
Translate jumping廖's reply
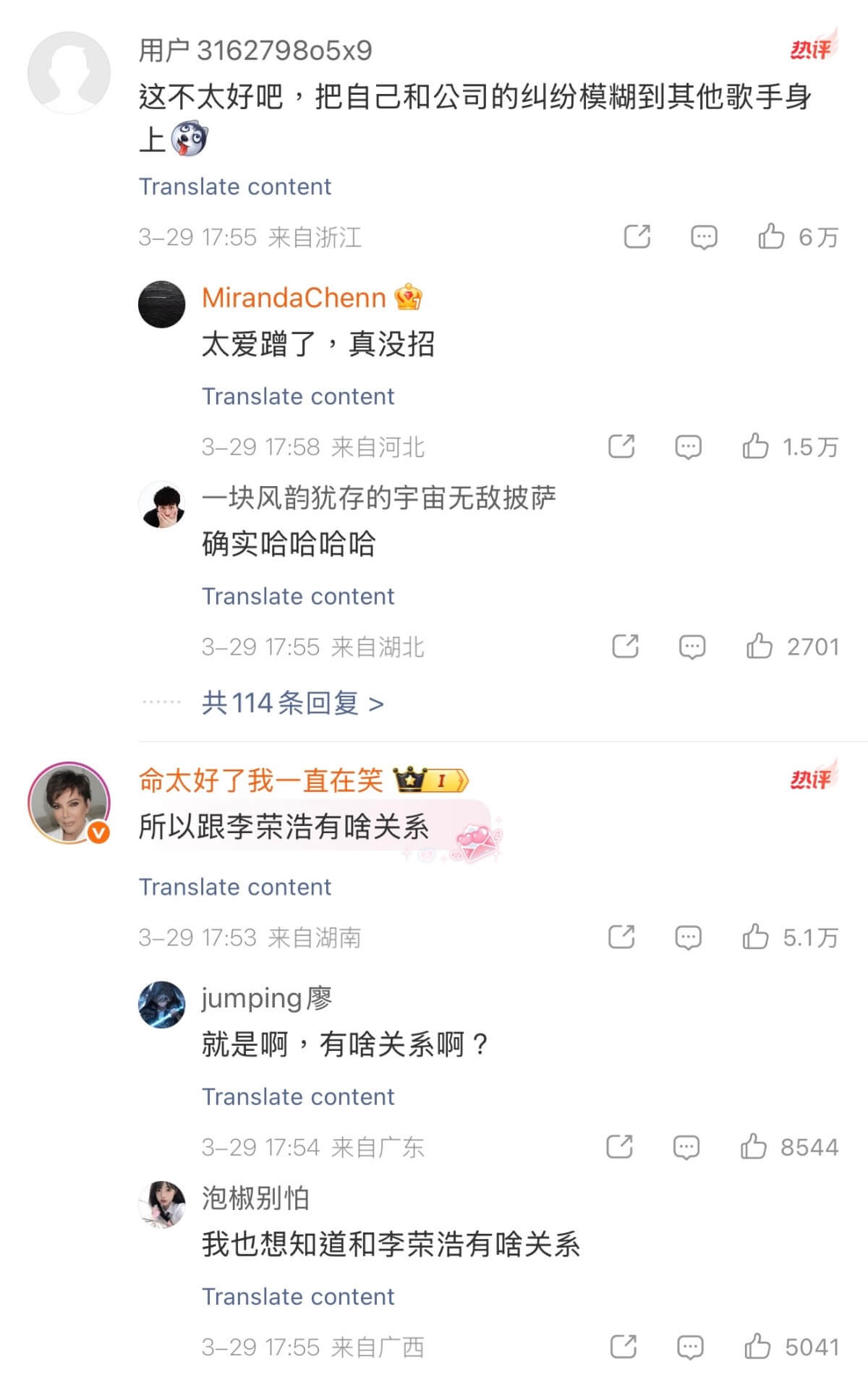coord(298,1096)
